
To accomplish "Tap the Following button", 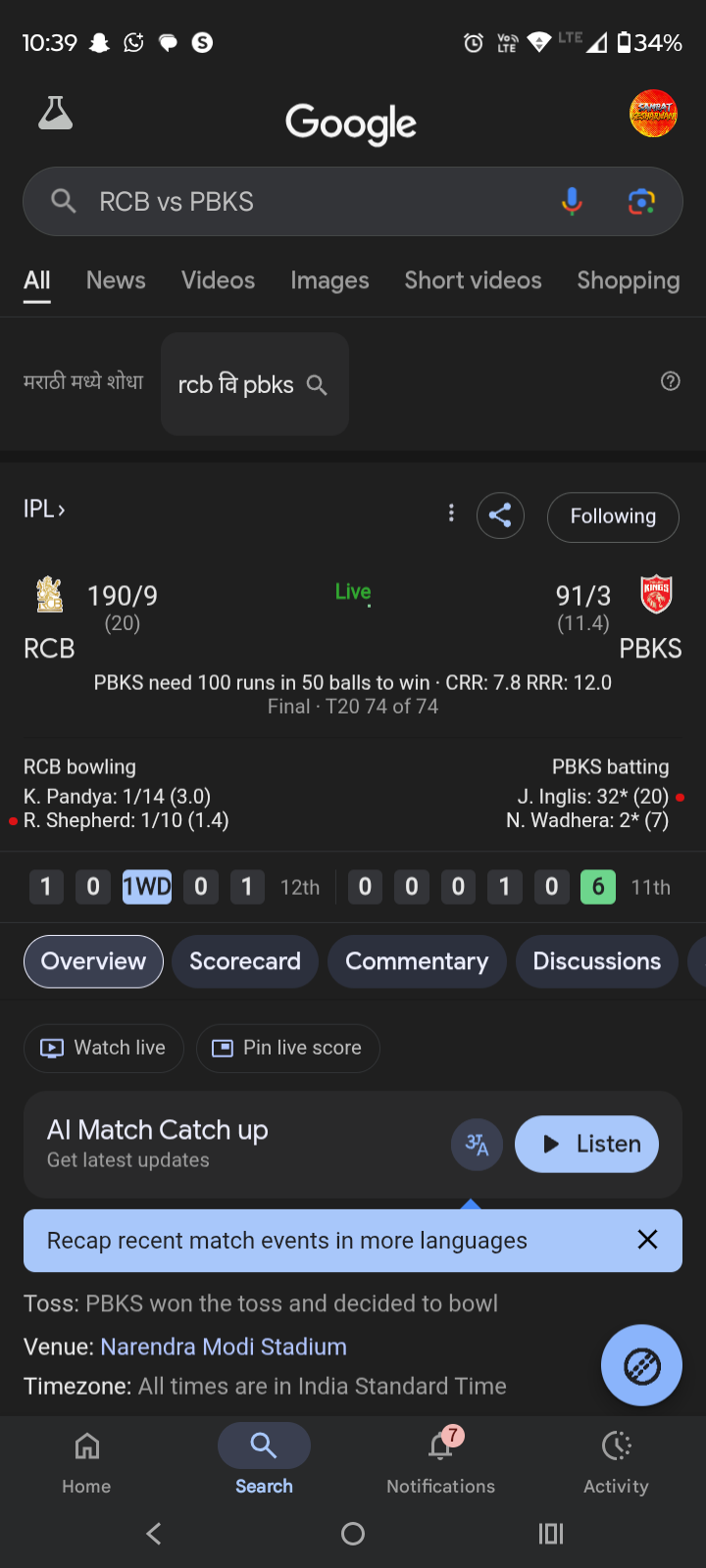I will click(x=613, y=516).
